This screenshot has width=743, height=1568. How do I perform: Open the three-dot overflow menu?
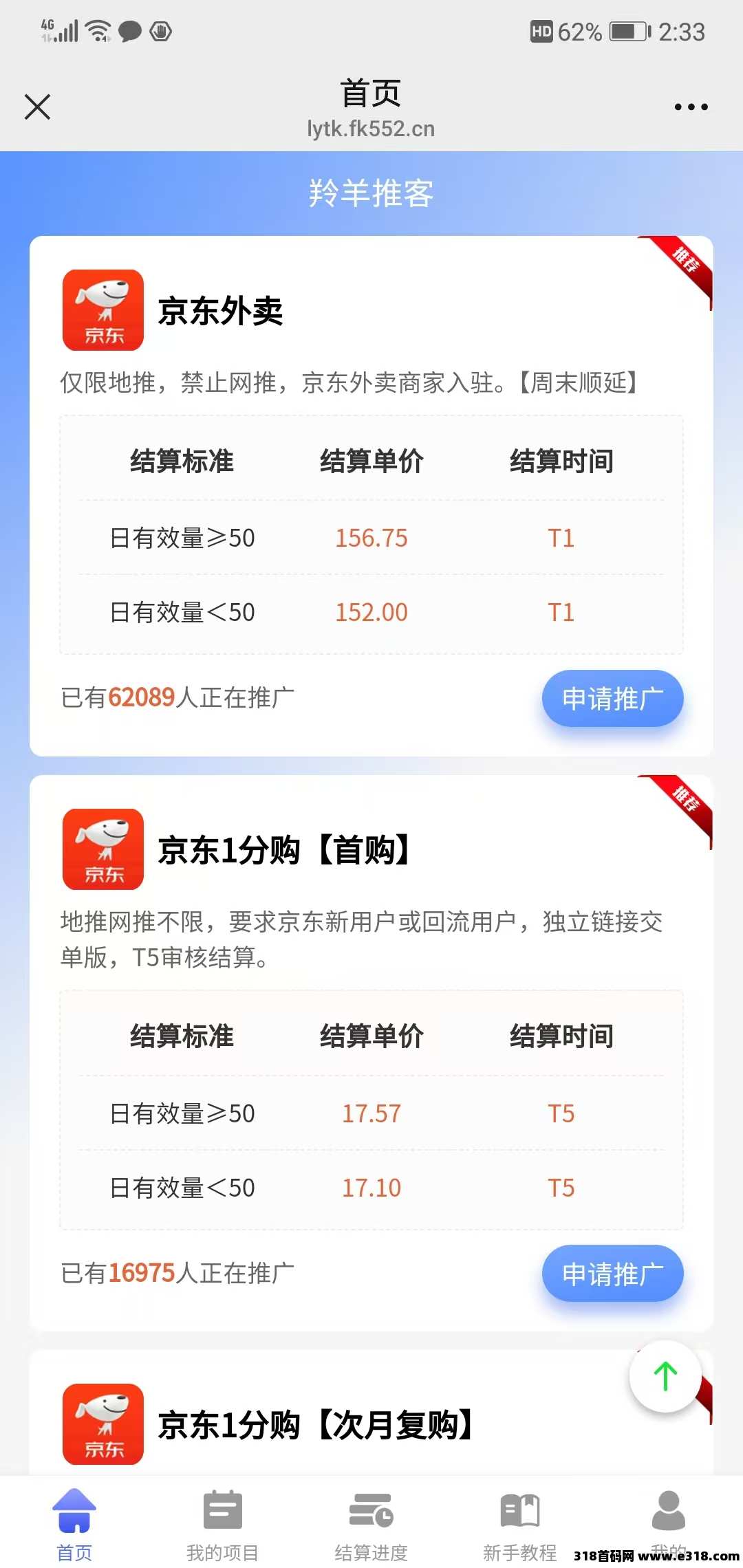pyautogui.click(x=691, y=107)
